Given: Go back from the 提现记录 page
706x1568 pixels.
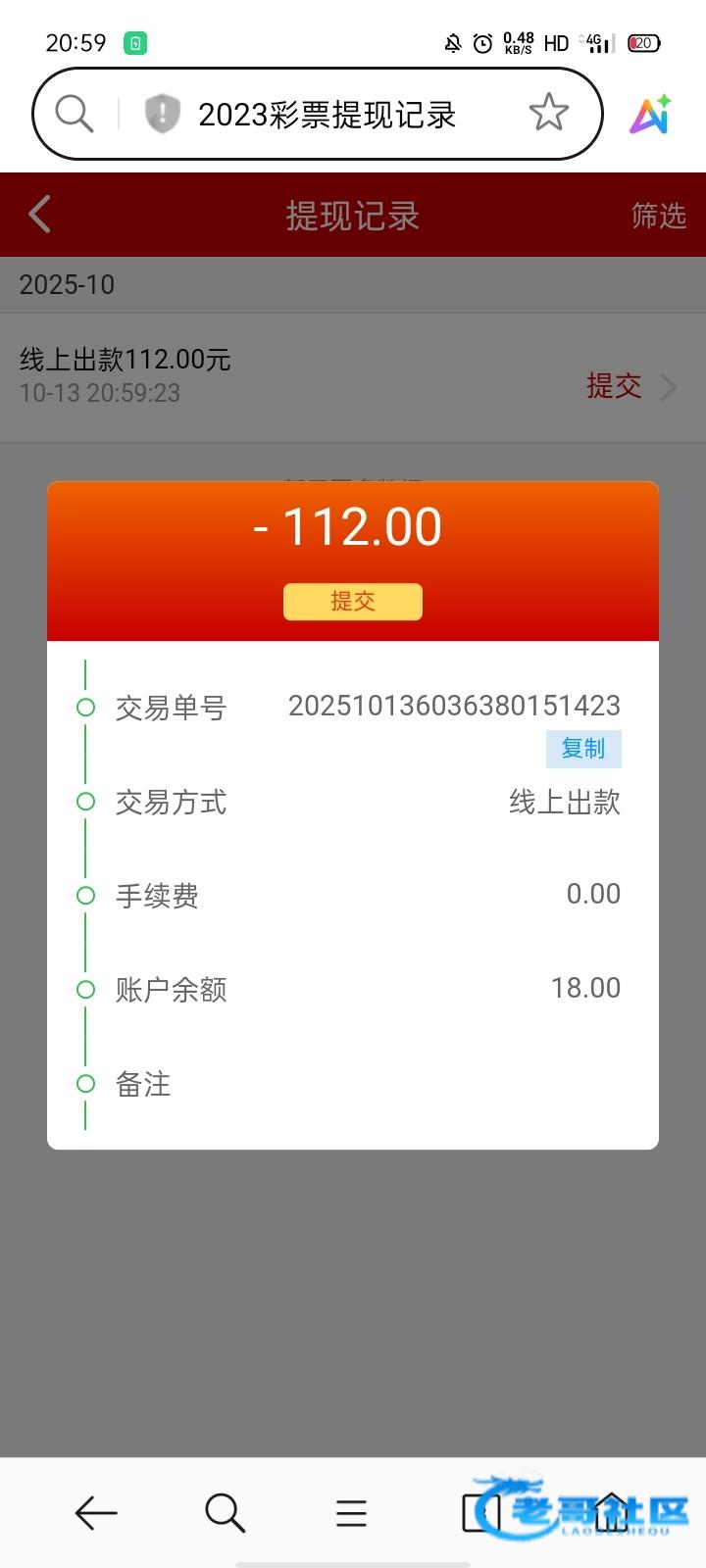Looking at the screenshot, I should (40, 215).
